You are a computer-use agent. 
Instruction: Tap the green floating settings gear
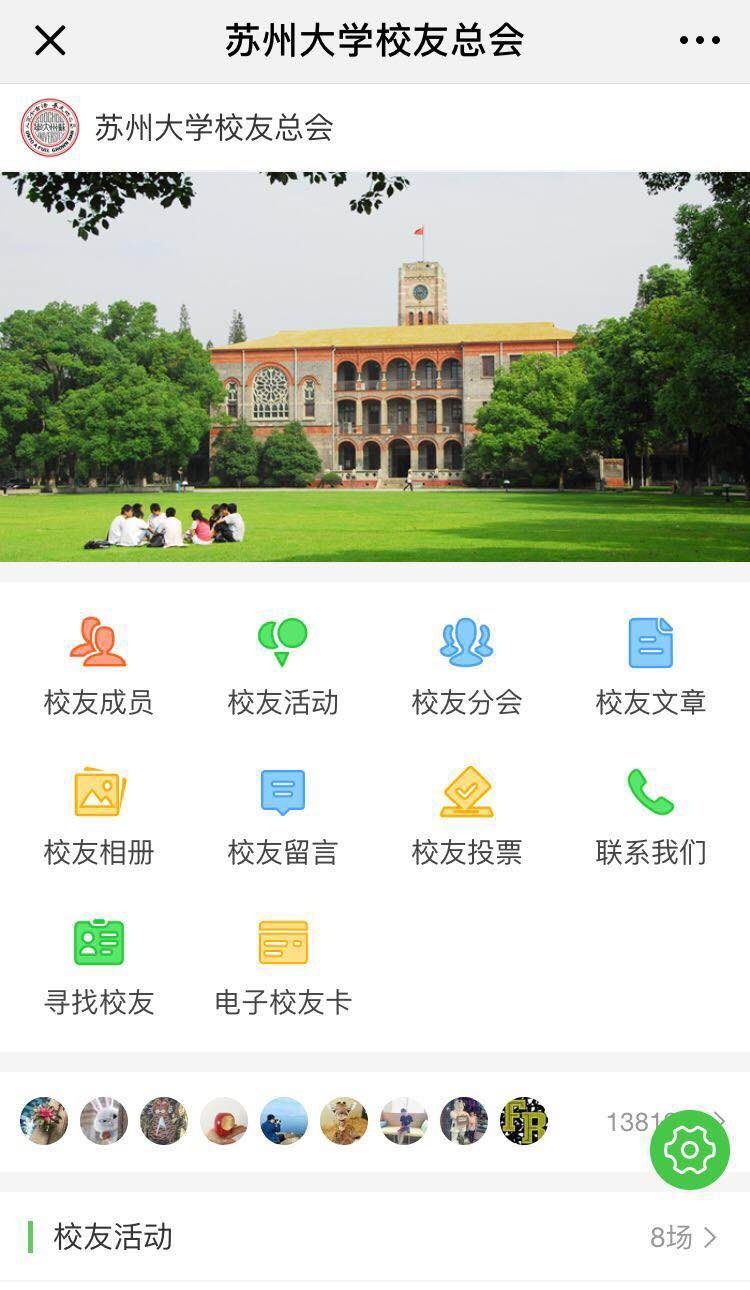(690, 1150)
